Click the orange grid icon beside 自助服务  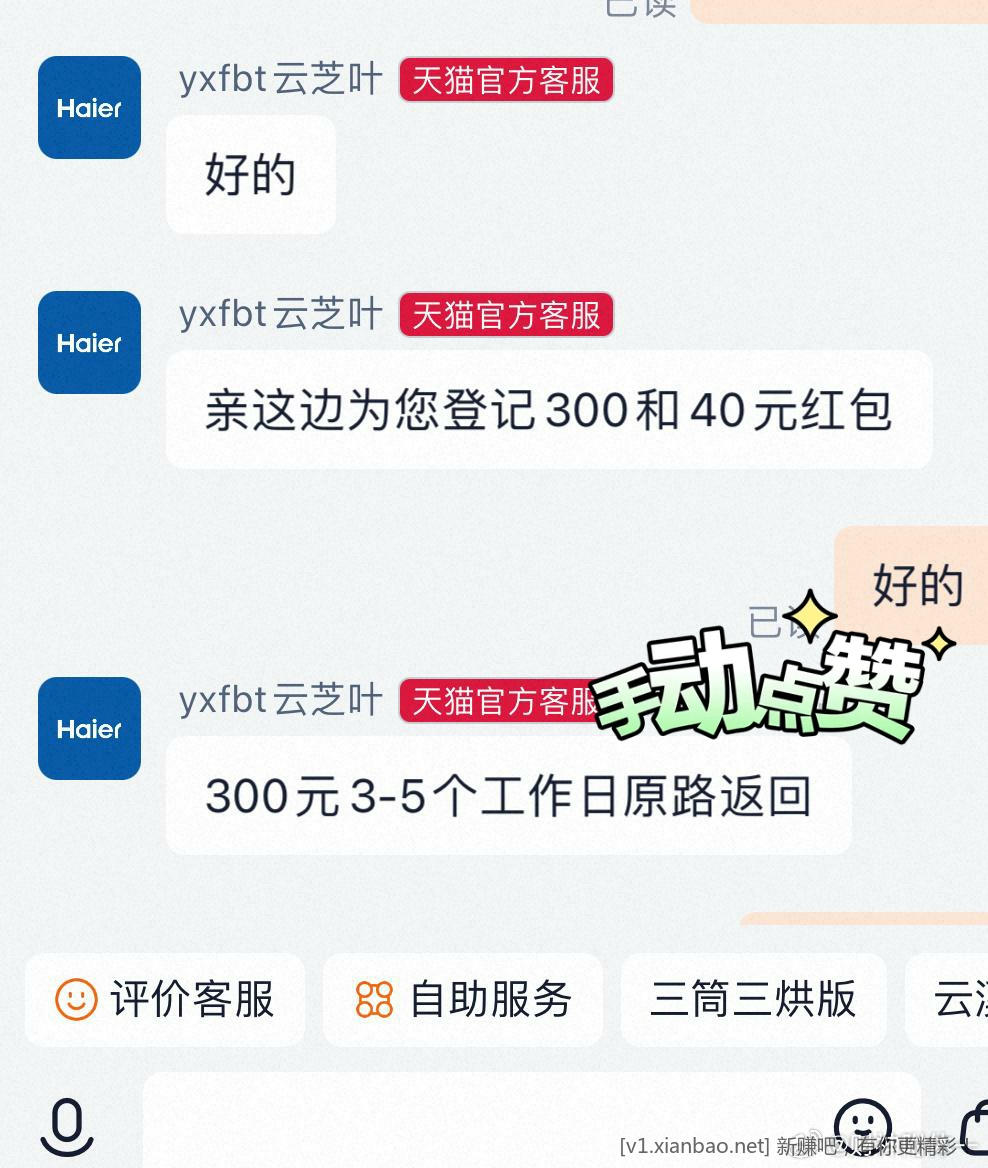(372, 998)
